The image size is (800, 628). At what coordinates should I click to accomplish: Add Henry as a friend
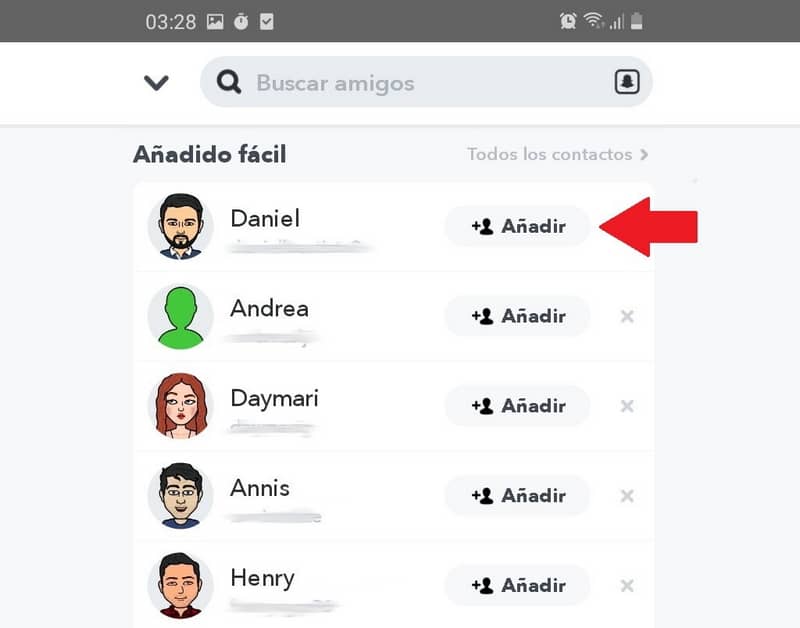(518, 585)
